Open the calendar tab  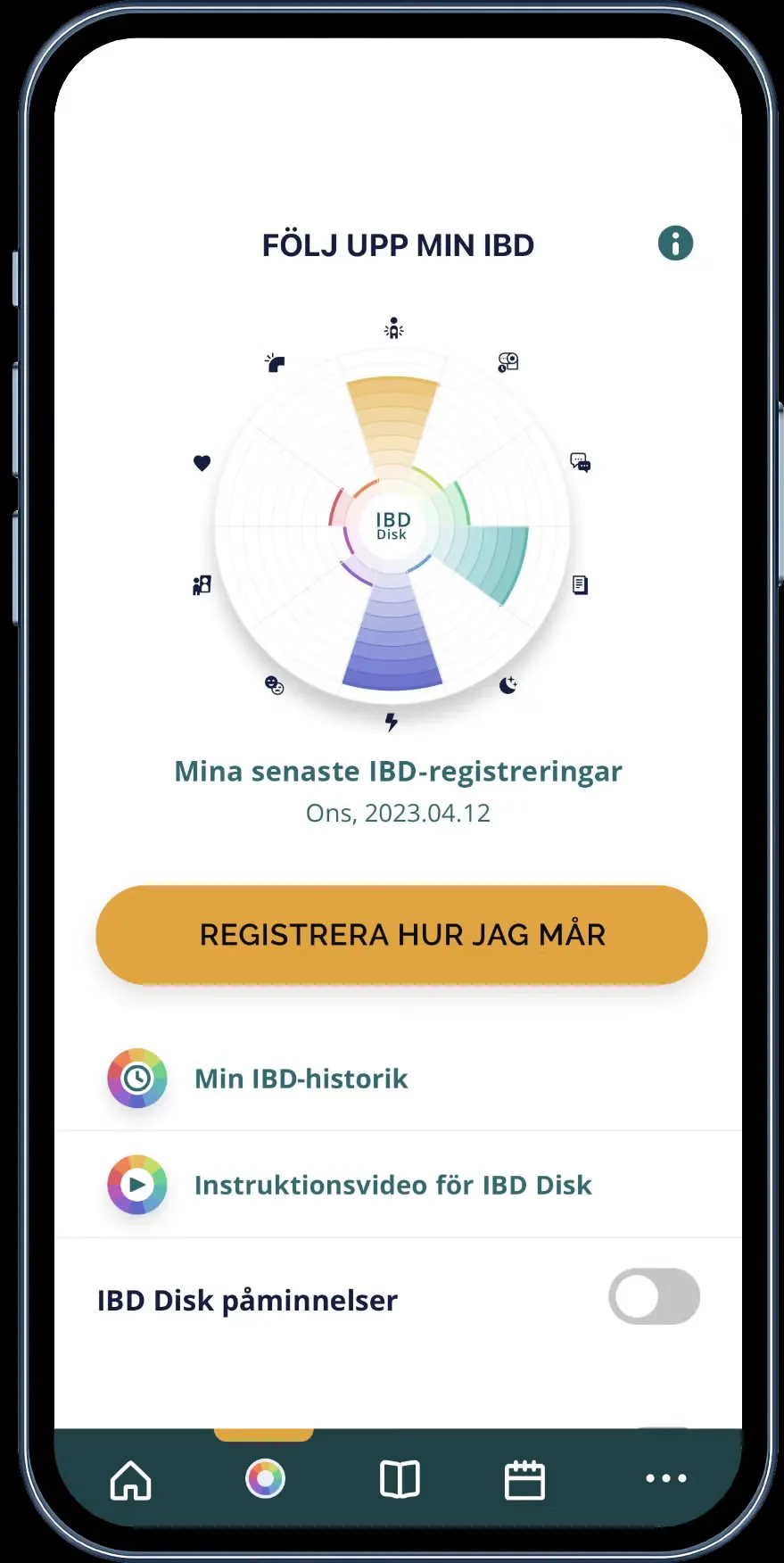pos(524,1480)
